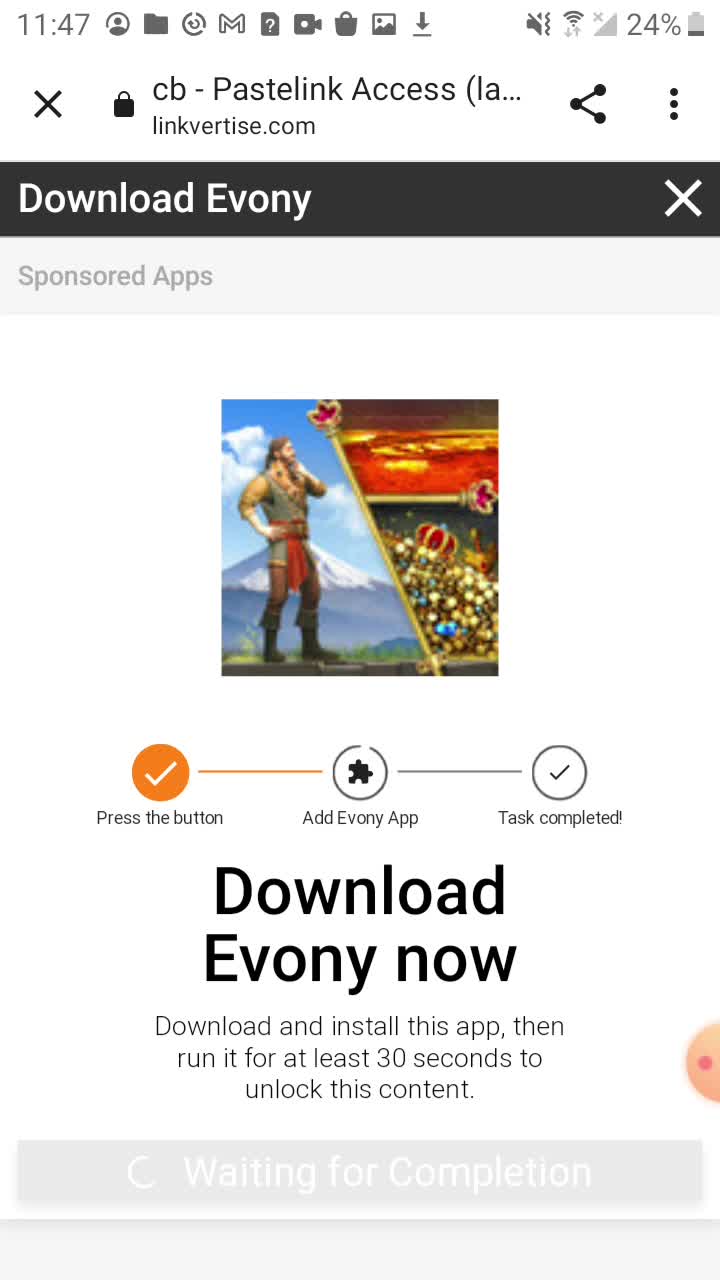Screen dimensions: 720x1280
Task: Close the browser tab with the X
Action: pyautogui.click(x=47, y=103)
